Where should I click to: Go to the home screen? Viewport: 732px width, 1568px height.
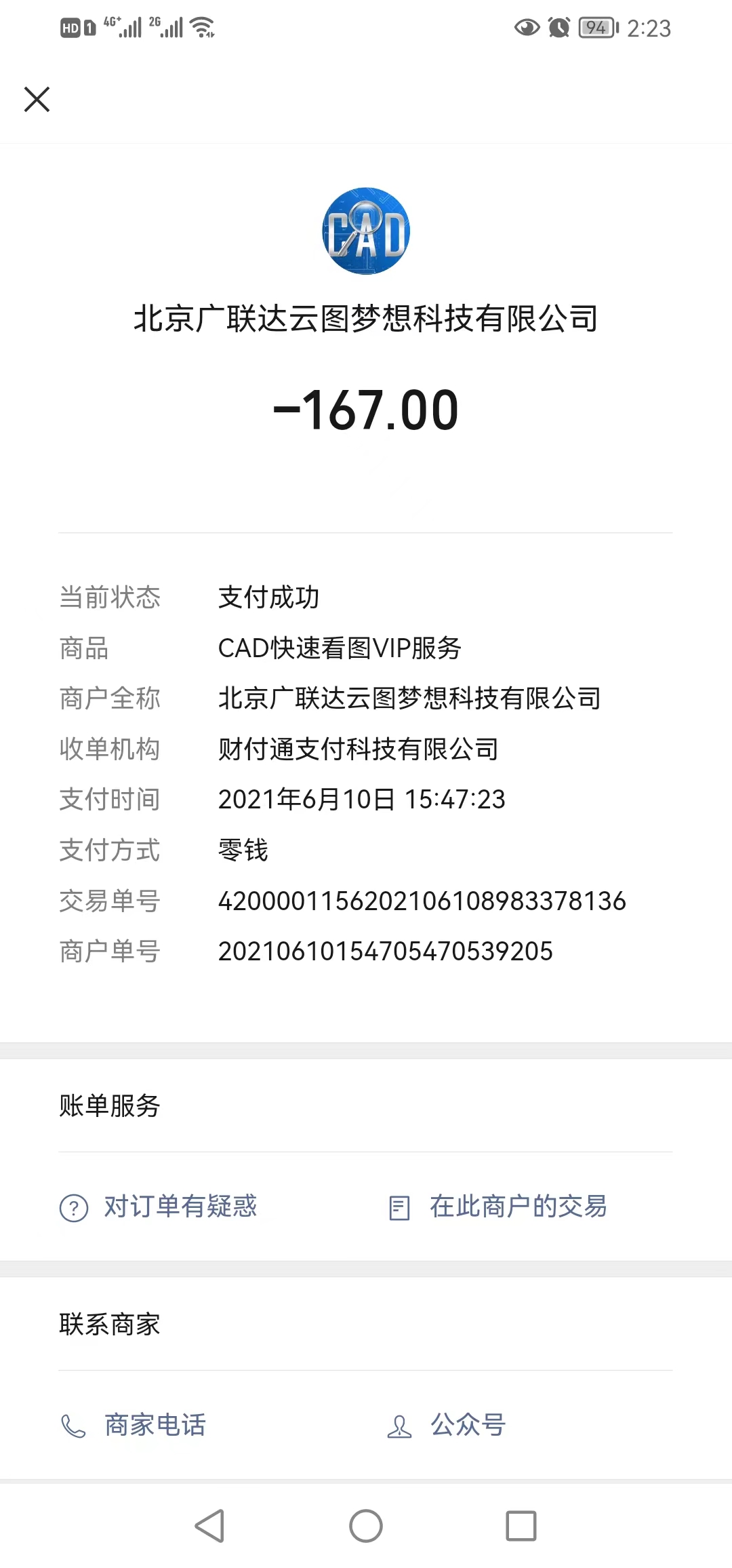click(x=366, y=1527)
